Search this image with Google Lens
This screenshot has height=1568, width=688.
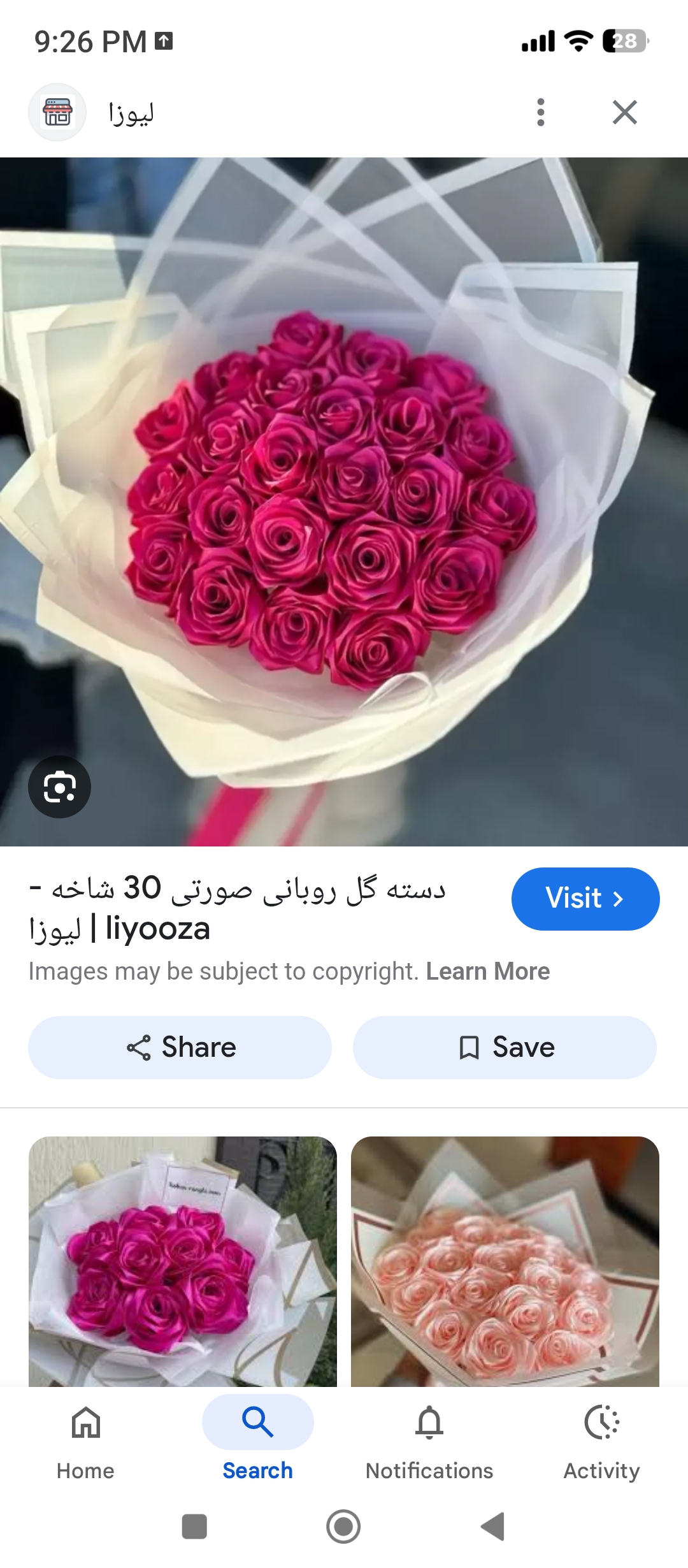point(59,787)
